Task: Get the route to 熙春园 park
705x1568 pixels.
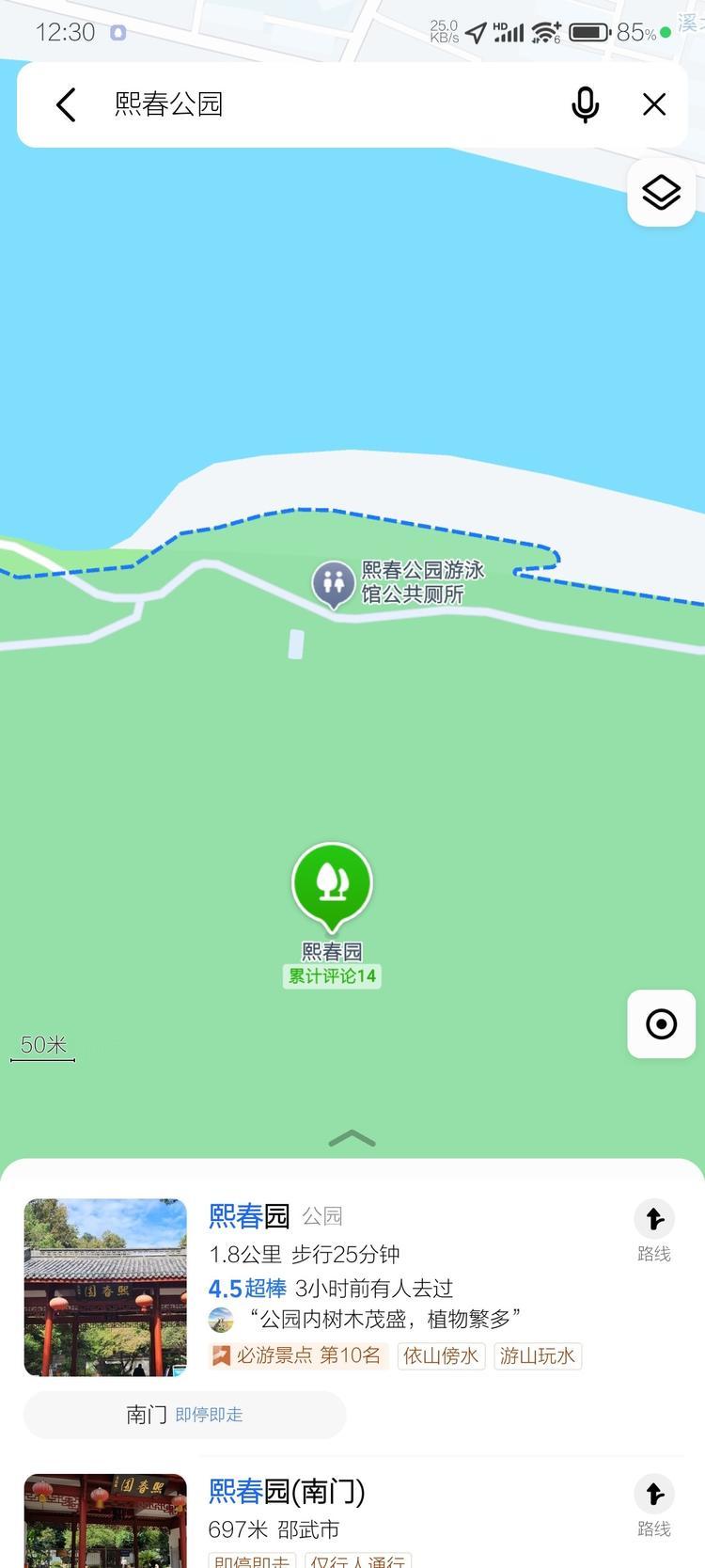Action: [x=654, y=1229]
